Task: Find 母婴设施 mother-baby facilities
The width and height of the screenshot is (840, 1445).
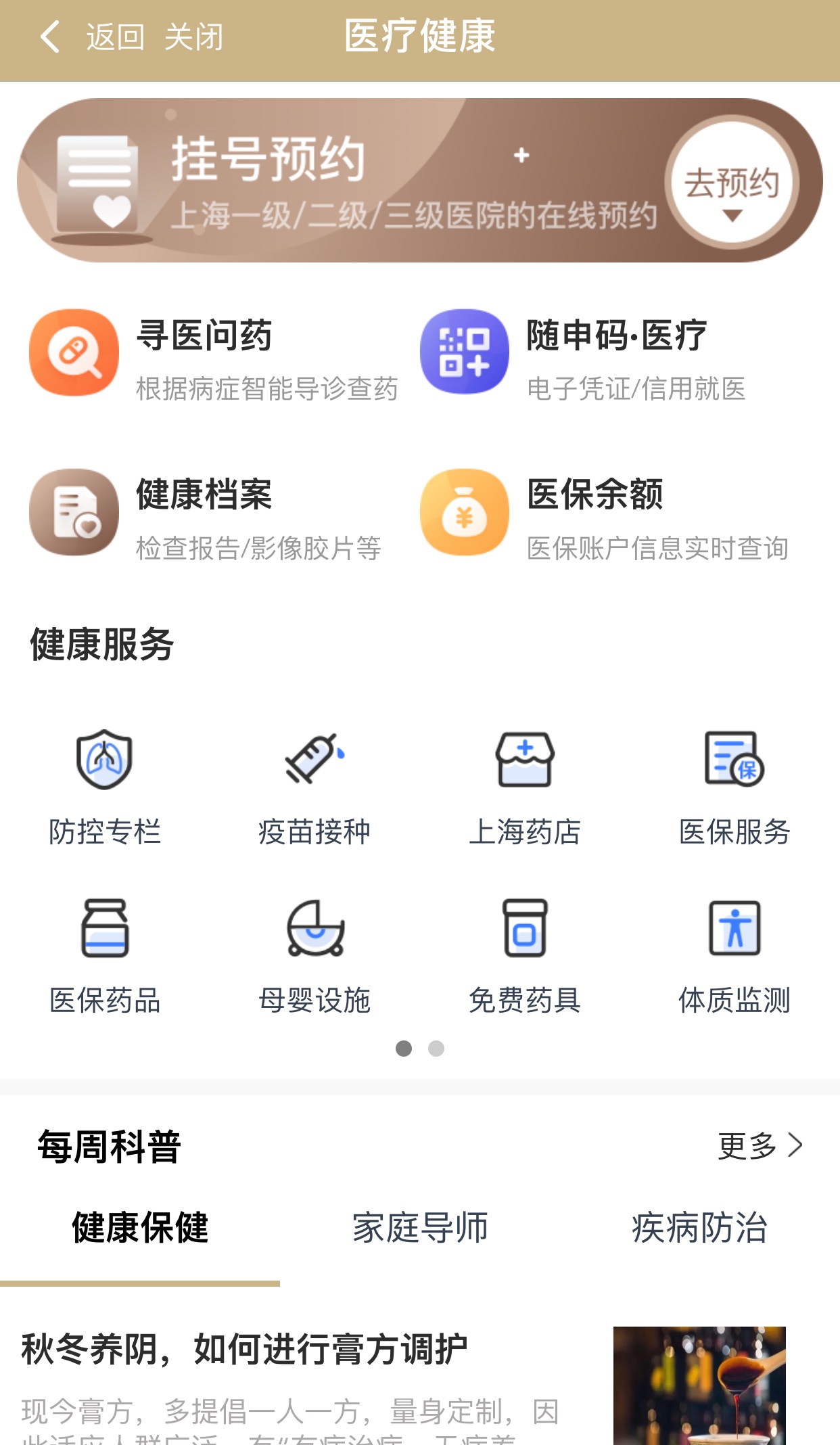Action: [314, 955]
